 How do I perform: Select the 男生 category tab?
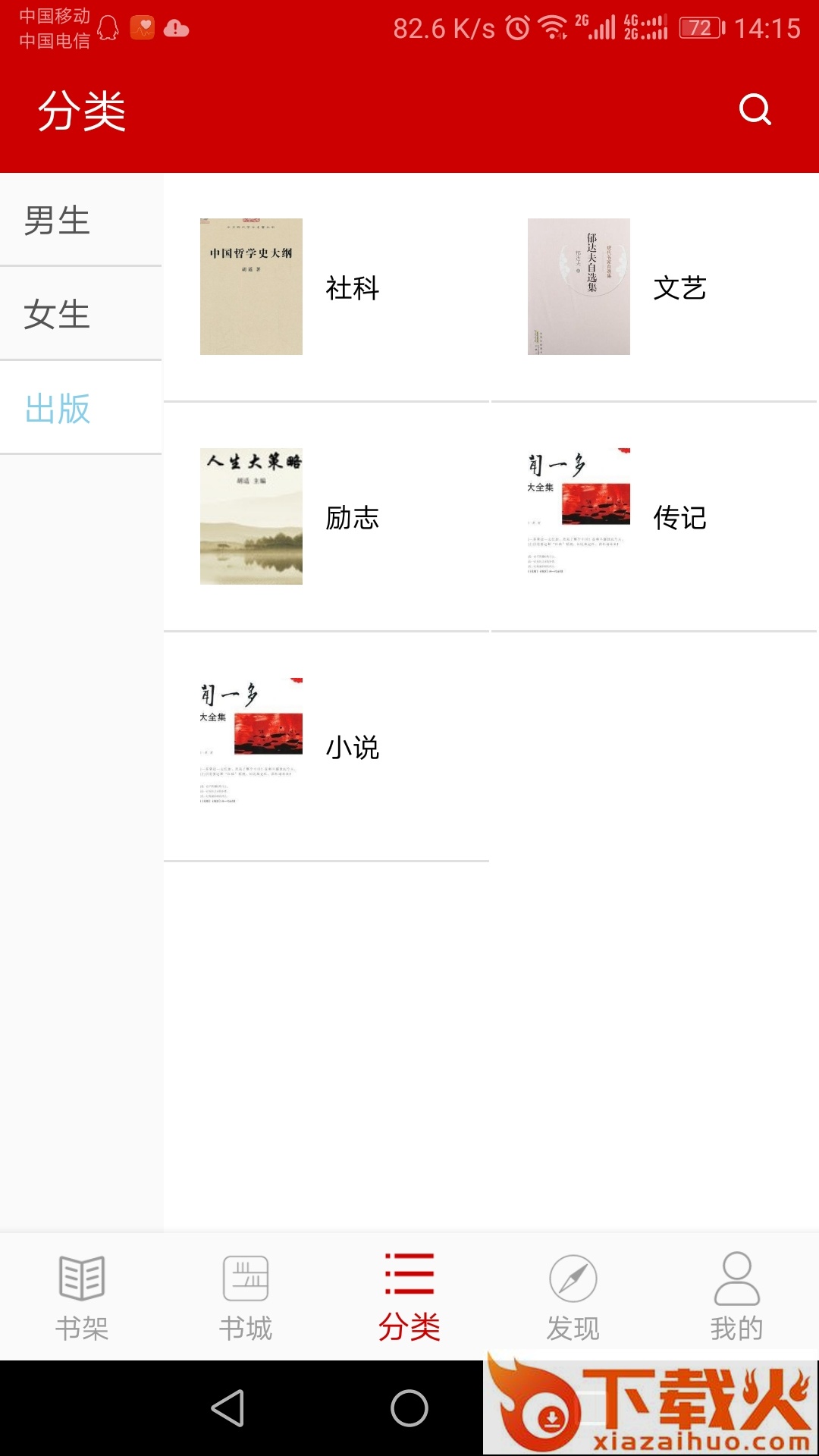click(x=81, y=221)
